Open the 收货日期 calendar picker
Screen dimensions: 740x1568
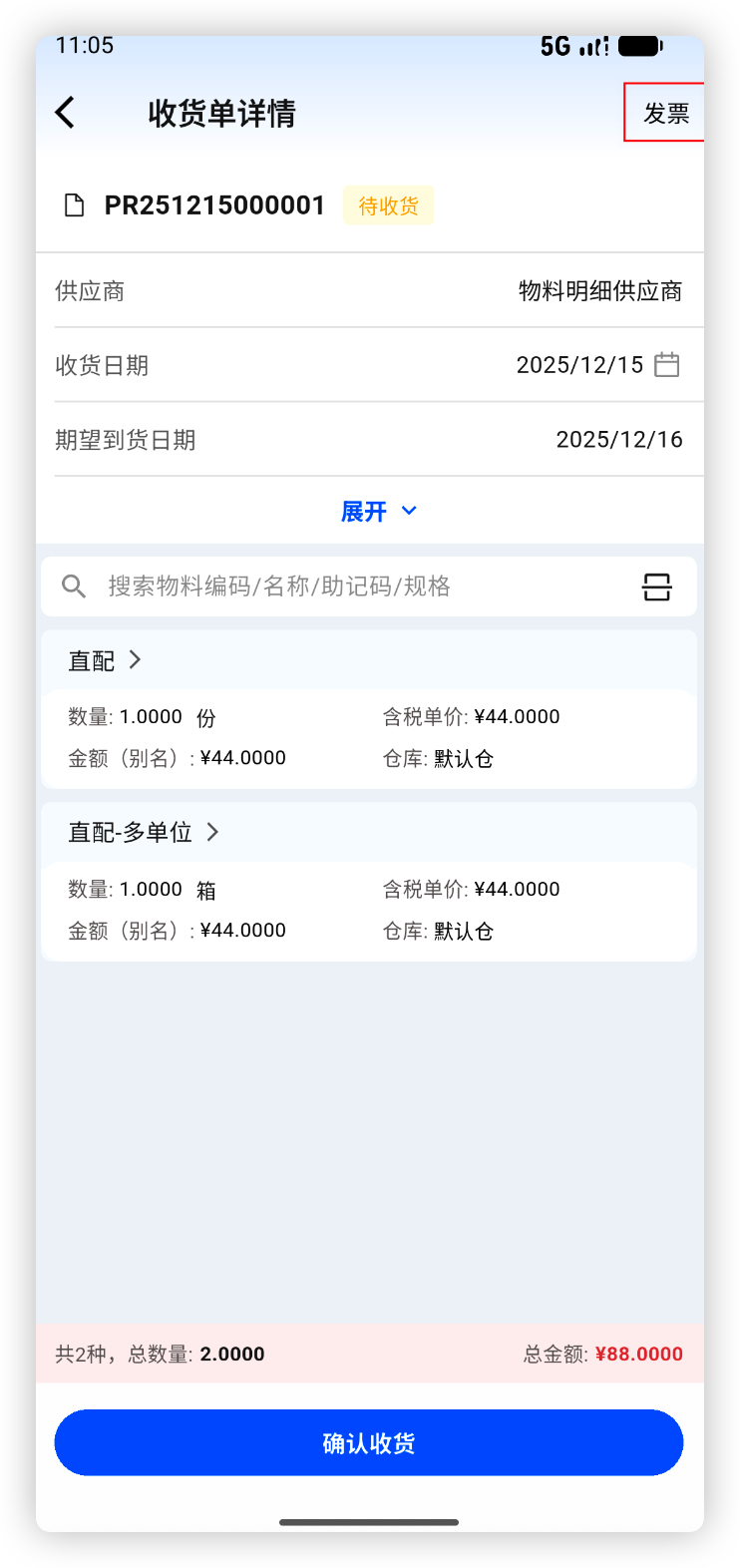666,365
